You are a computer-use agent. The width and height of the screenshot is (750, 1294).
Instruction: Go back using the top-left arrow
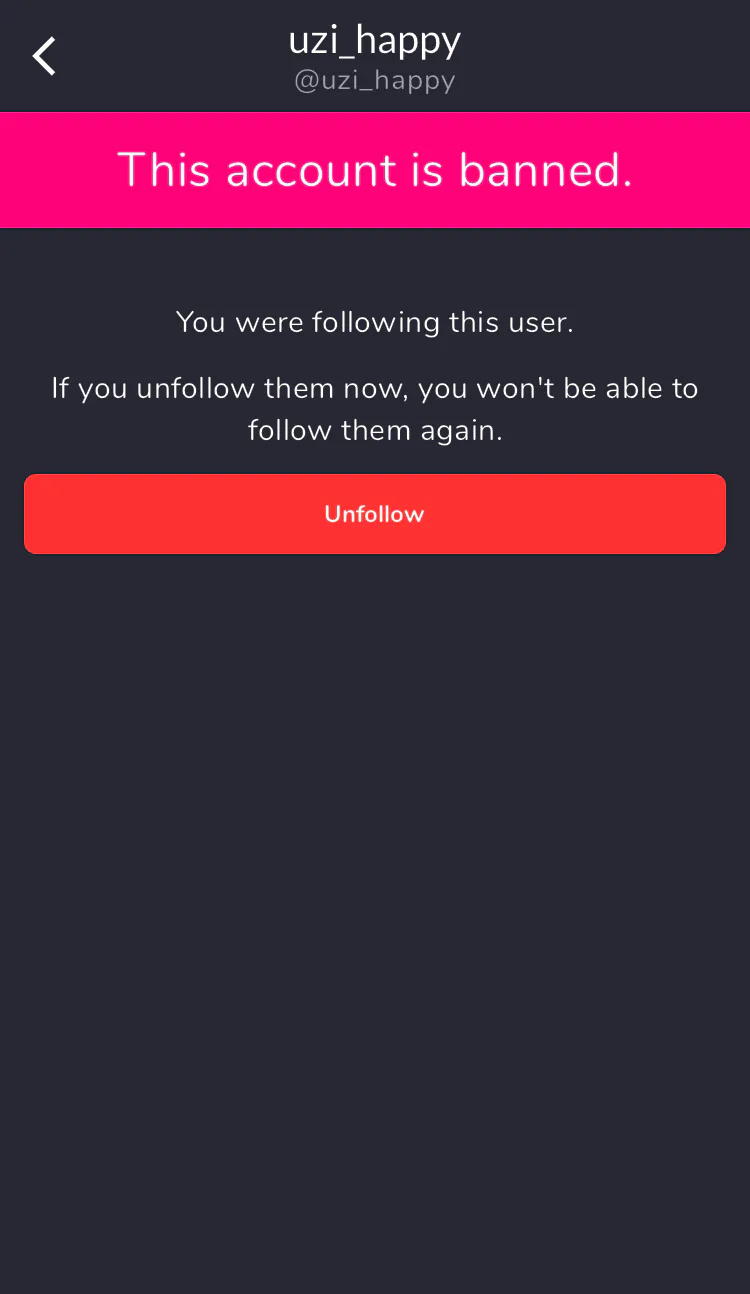(x=44, y=56)
